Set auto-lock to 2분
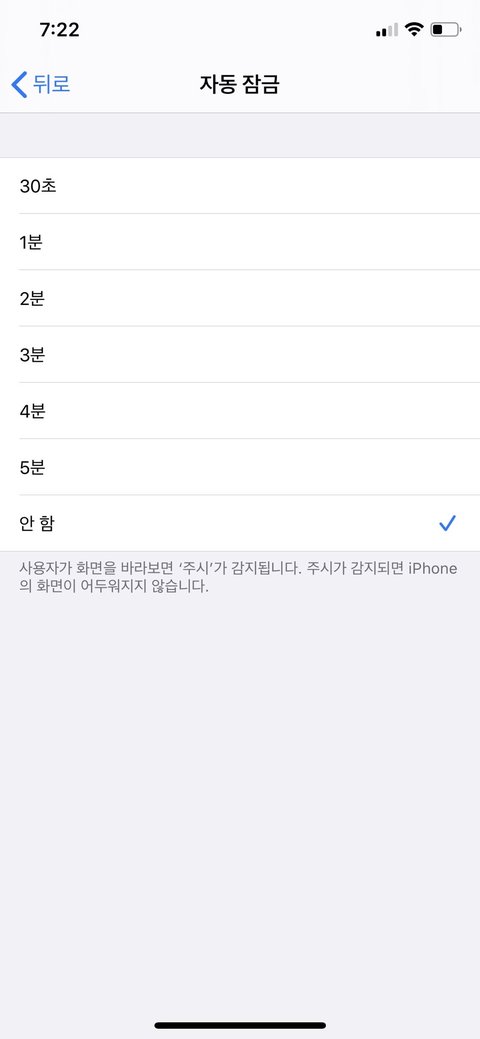480x1039 pixels. click(240, 299)
